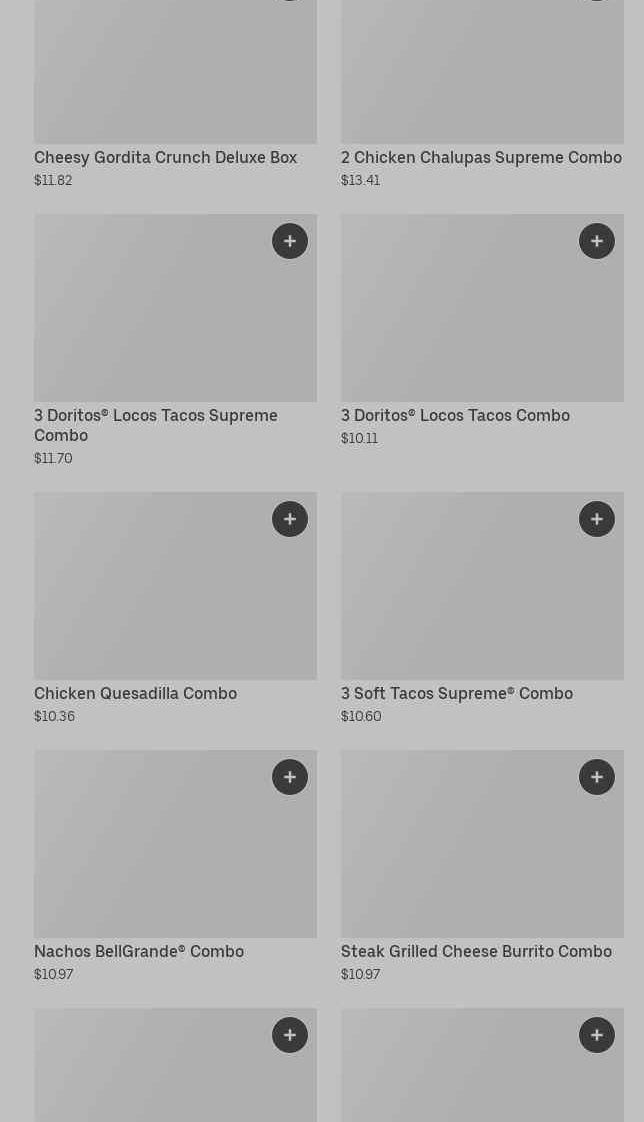Add 3 Doritos Locos Tacos Combo to cart
644x1122 pixels.
click(x=597, y=241)
